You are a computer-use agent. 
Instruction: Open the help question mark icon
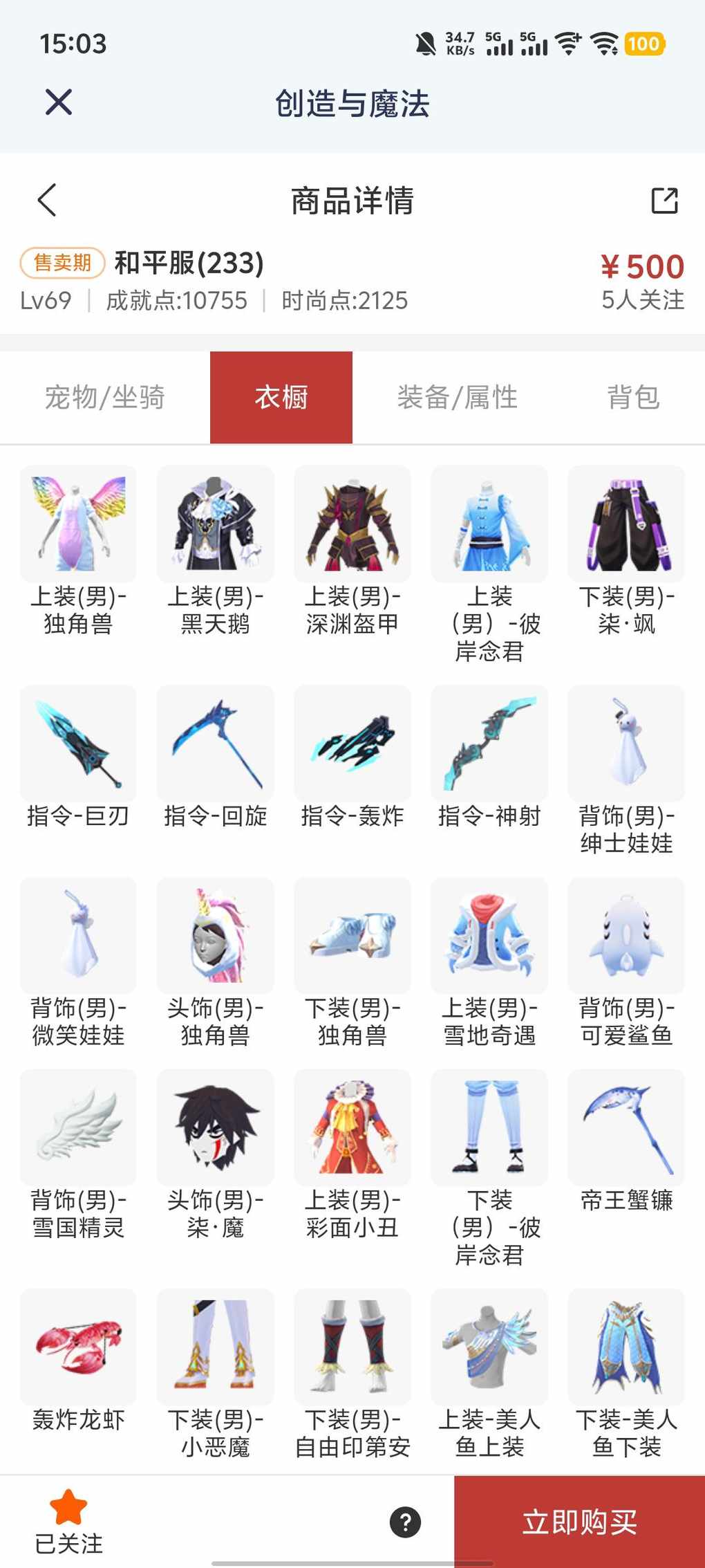coord(406,1522)
